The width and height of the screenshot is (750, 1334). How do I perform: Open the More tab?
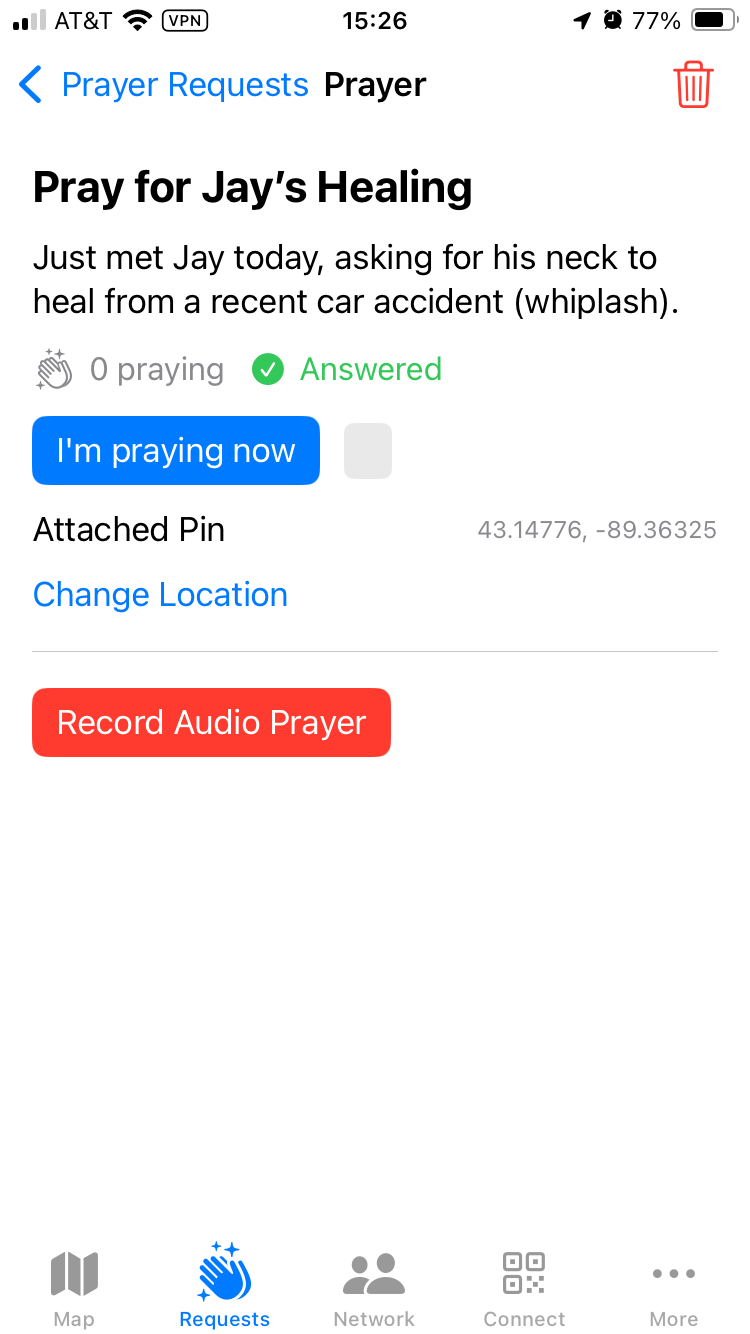pyautogui.click(x=673, y=1288)
